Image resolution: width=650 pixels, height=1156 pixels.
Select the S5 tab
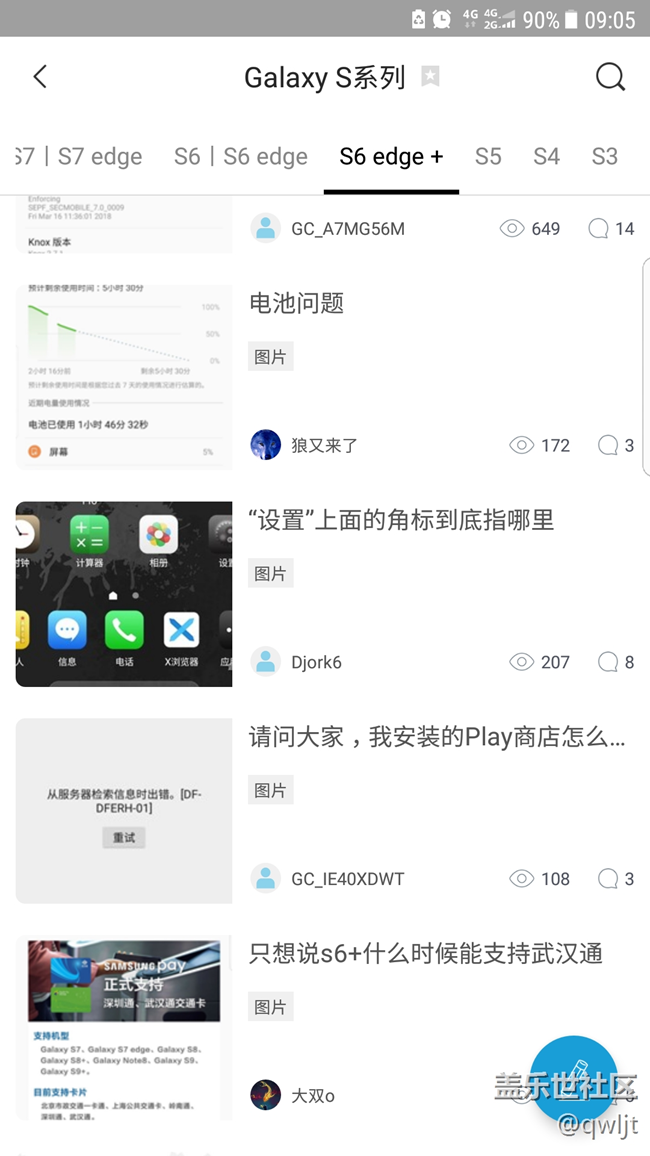488,157
